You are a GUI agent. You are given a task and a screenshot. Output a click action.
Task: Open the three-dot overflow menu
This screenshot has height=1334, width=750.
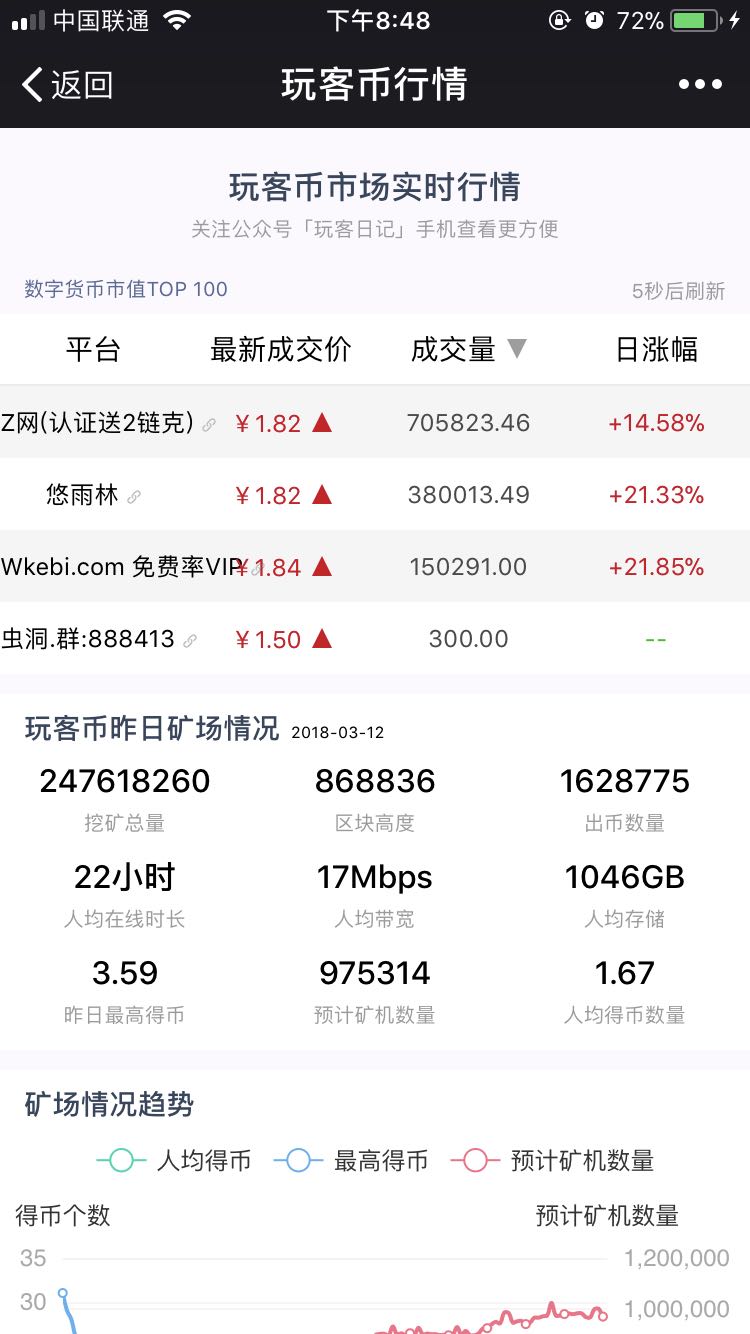(x=700, y=85)
